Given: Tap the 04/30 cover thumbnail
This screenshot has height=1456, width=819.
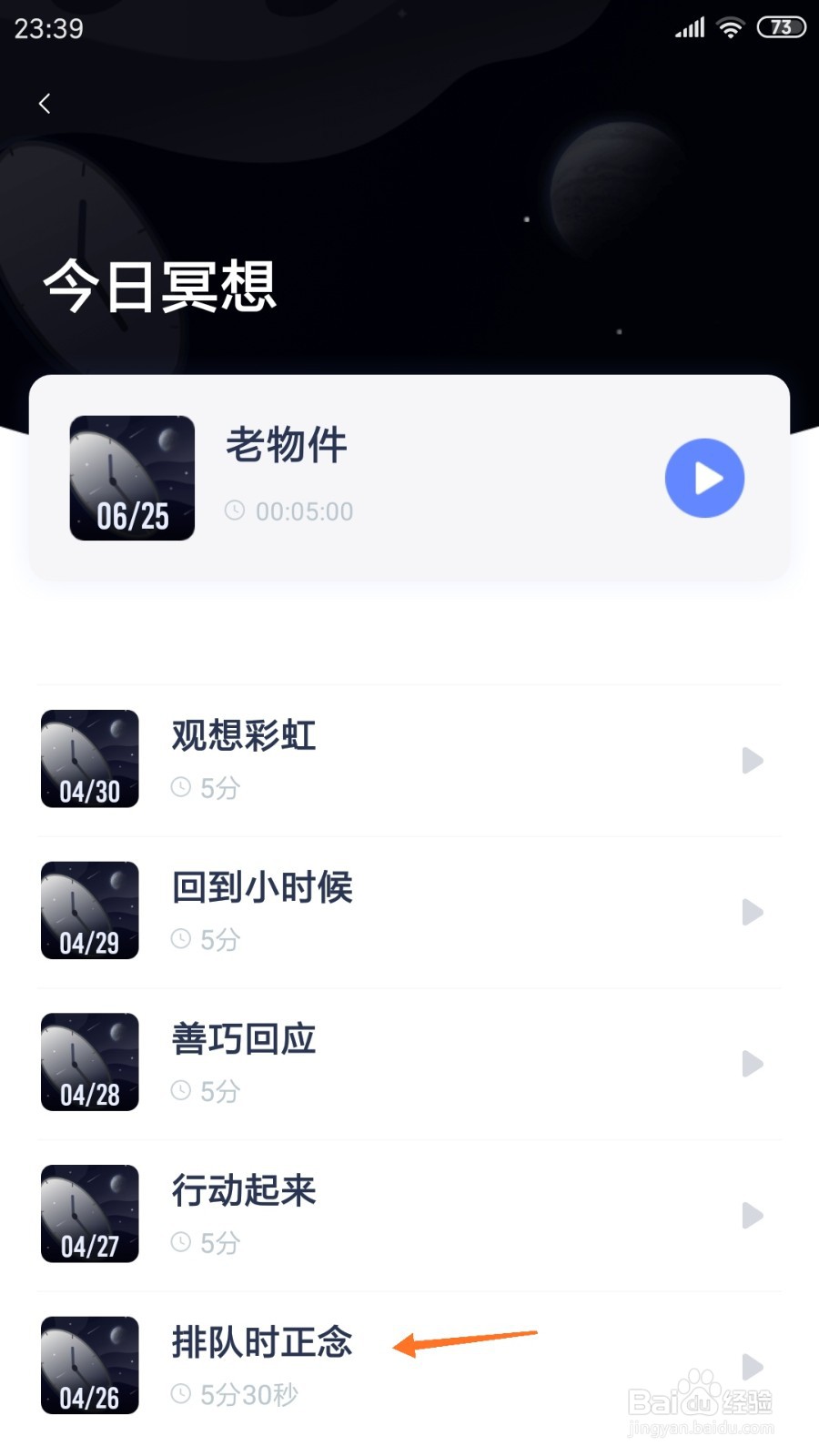Looking at the screenshot, I should point(88,759).
